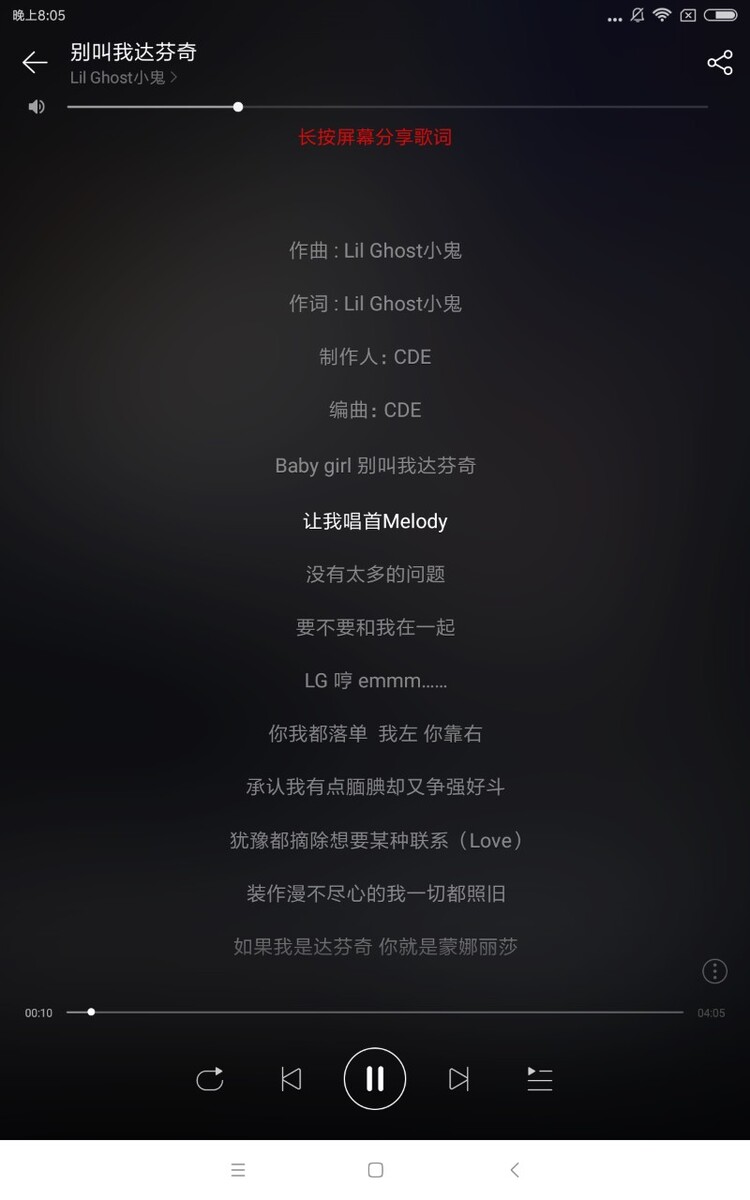Skip to the previous track
Viewport: 750px width, 1200px height.
(x=291, y=1079)
